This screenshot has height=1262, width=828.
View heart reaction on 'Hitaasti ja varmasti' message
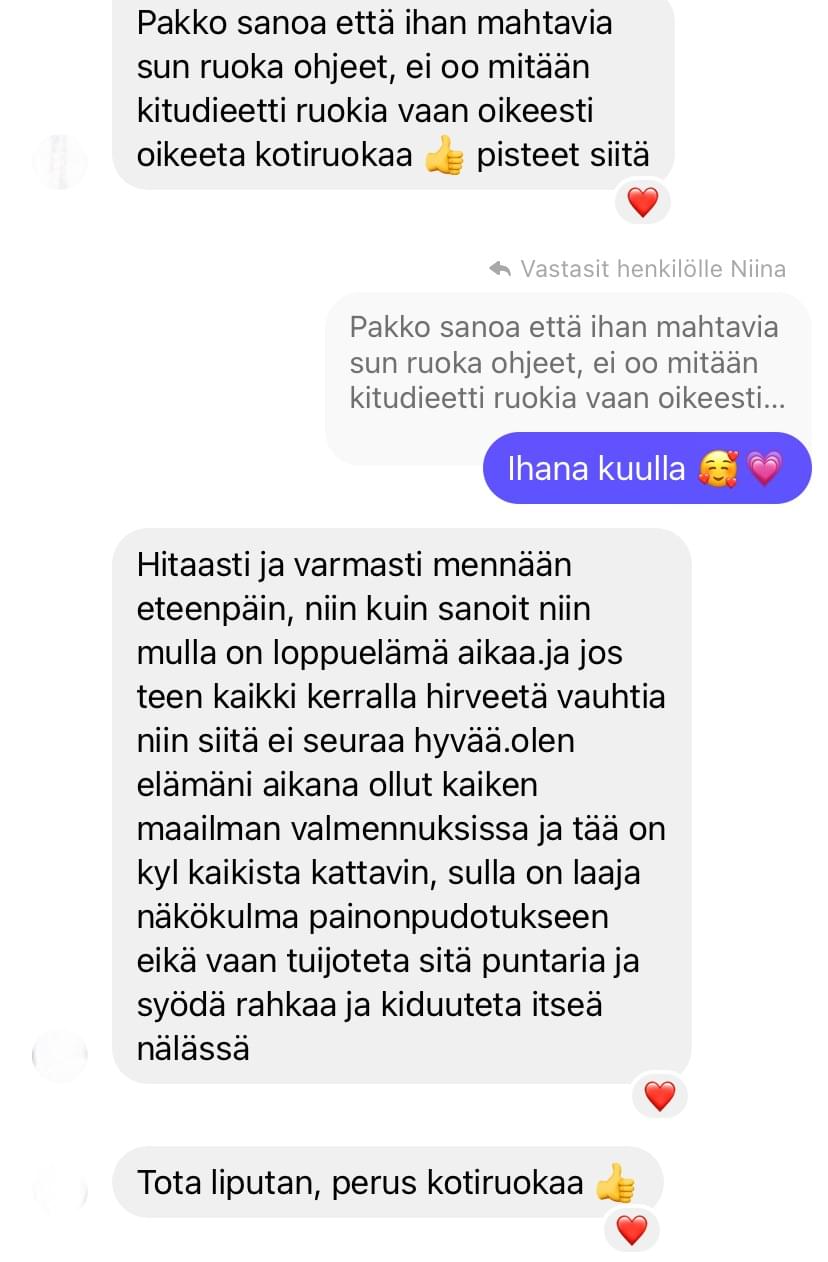tap(660, 1096)
